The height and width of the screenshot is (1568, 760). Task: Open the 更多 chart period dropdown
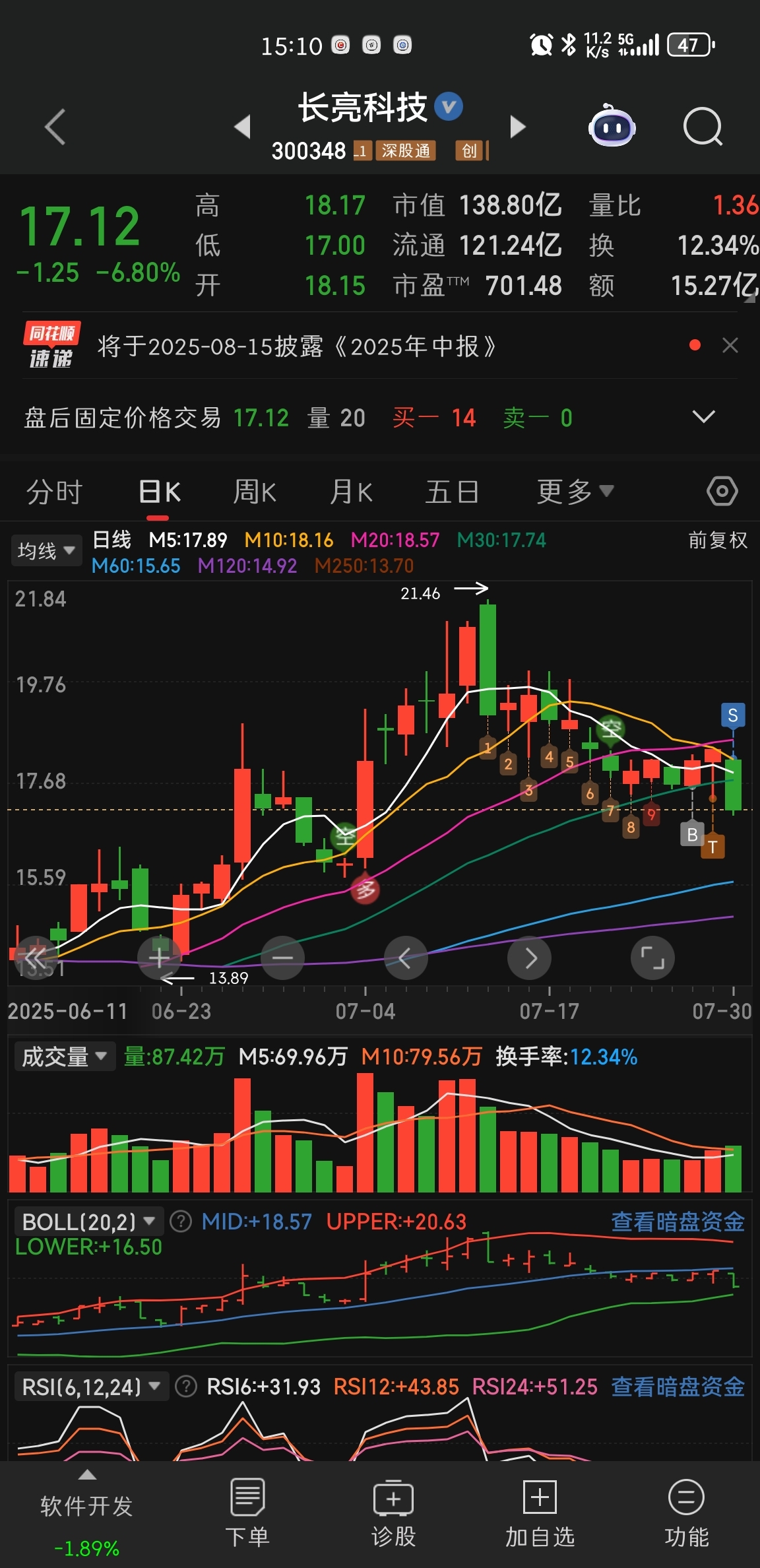pyautogui.click(x=575, y=492)
